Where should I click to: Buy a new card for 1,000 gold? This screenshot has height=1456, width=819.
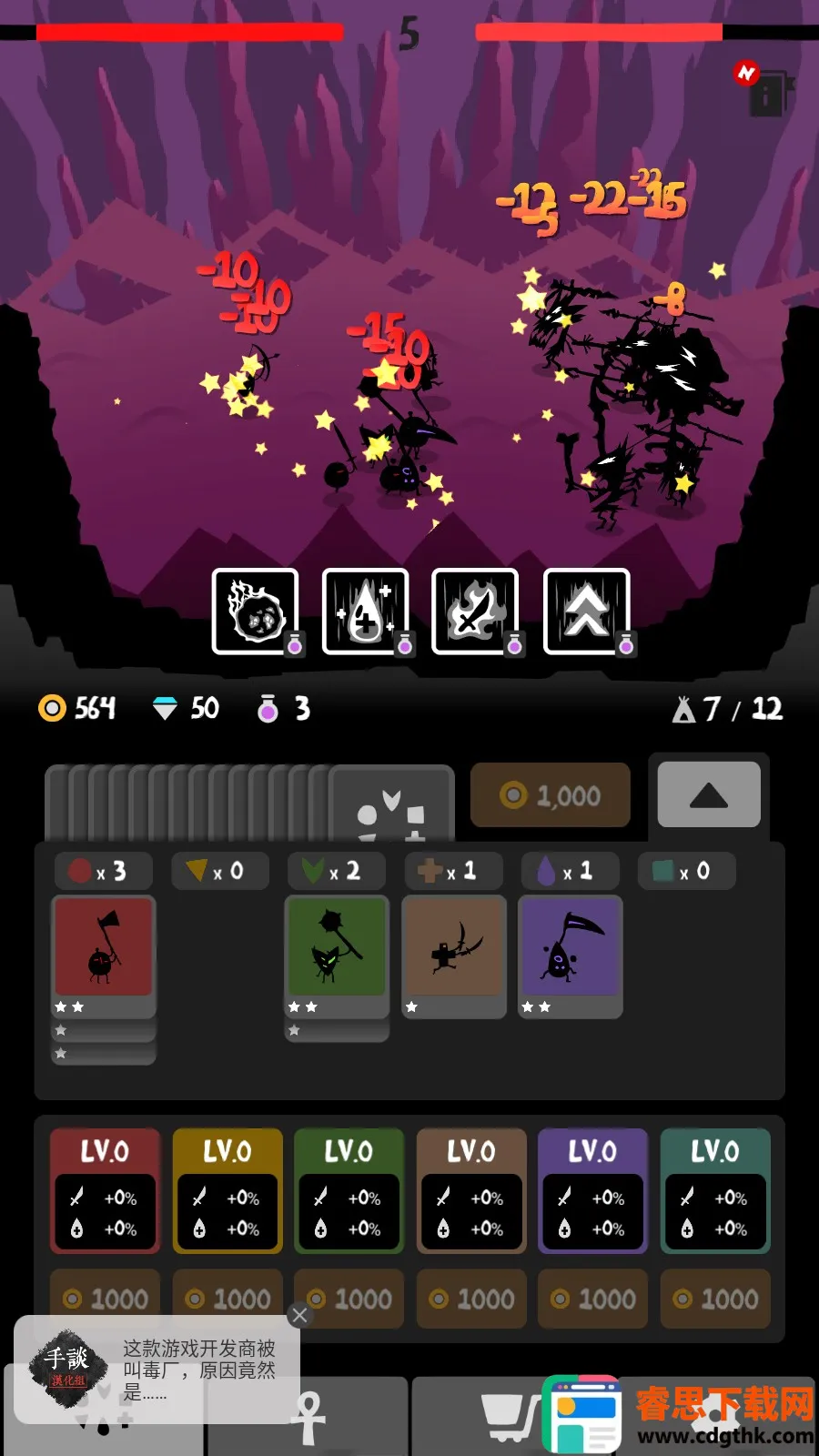coord(551,795)
